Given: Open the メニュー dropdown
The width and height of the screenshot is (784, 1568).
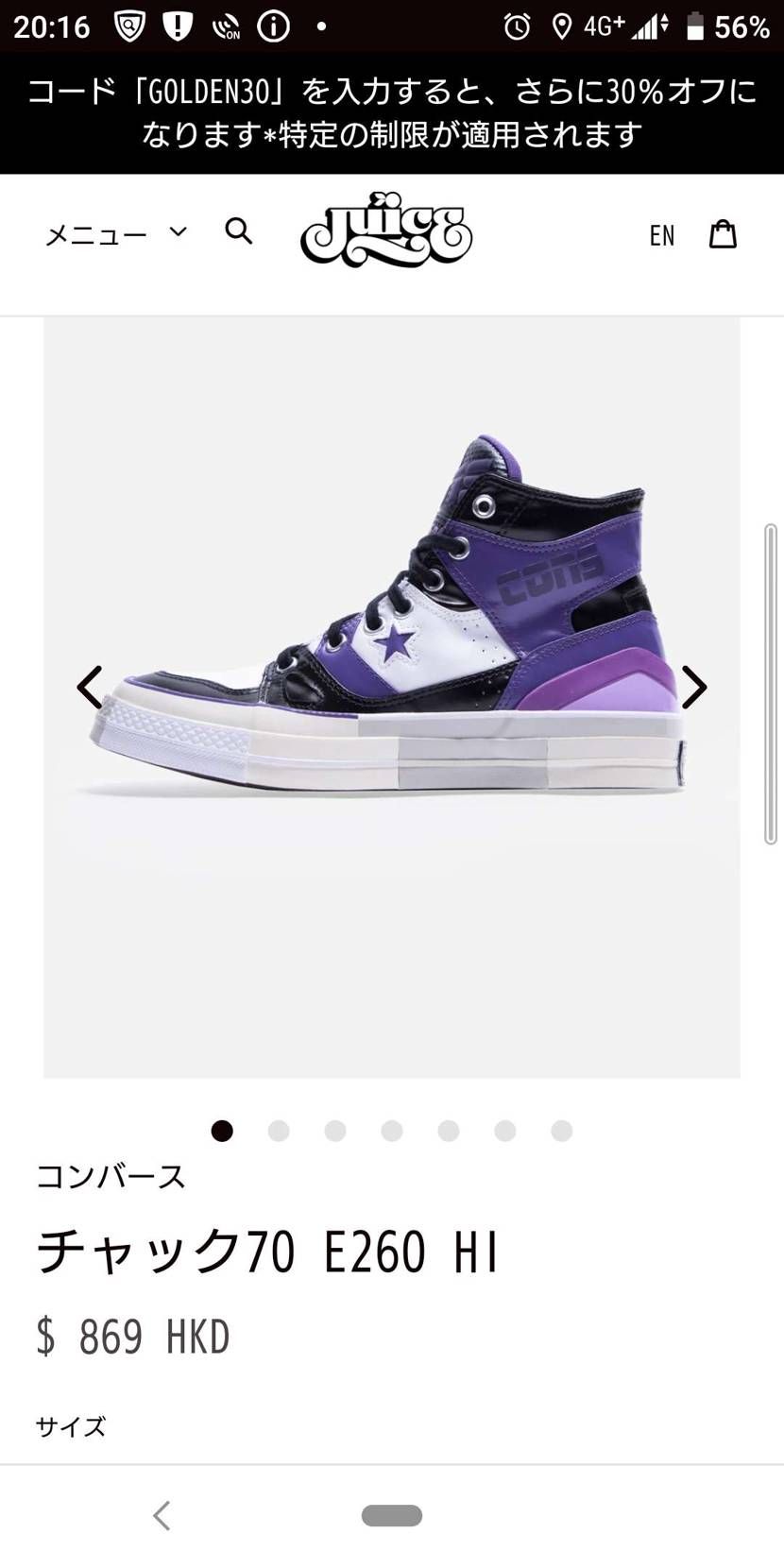Looking at the screenshot, I should click(x=116, y=233).
